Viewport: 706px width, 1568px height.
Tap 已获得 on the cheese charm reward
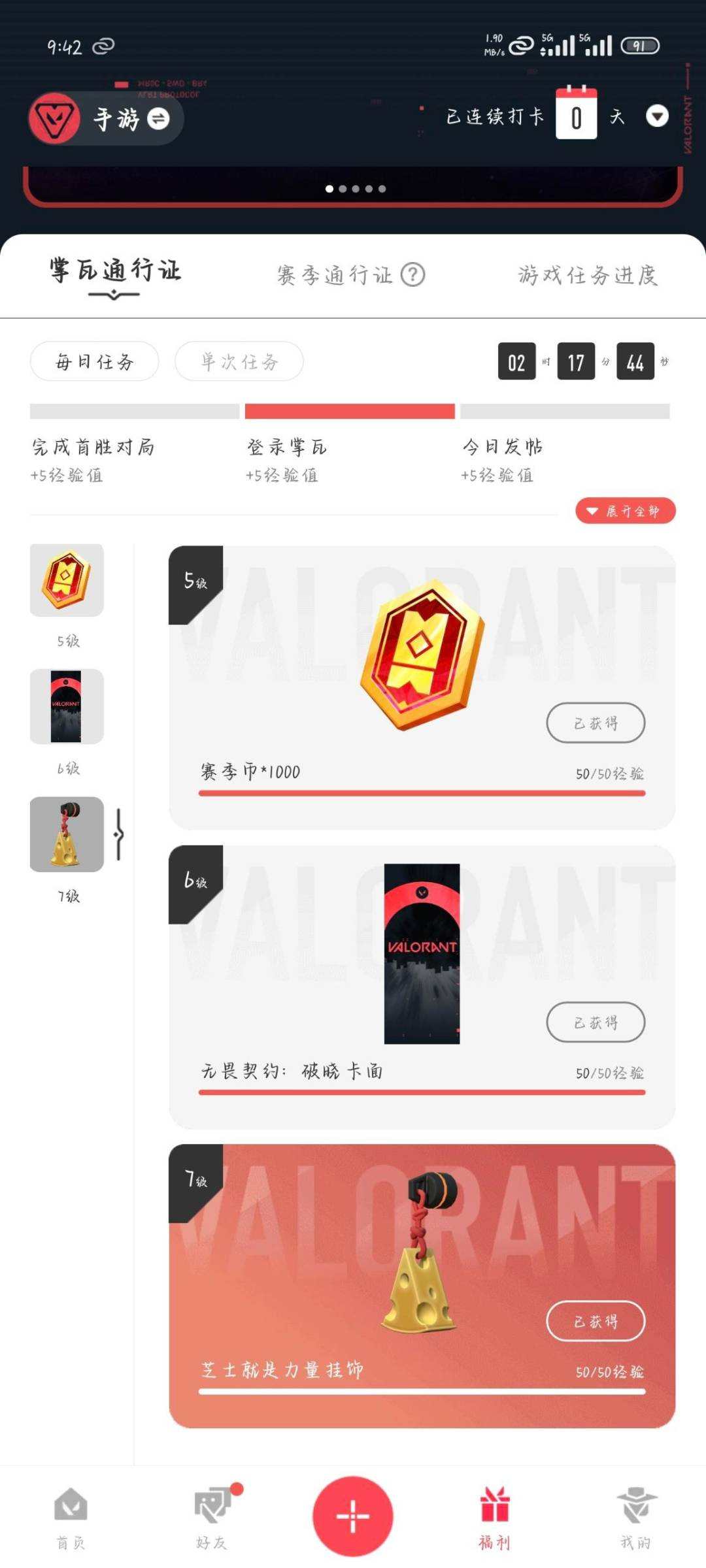[596, 1320]
